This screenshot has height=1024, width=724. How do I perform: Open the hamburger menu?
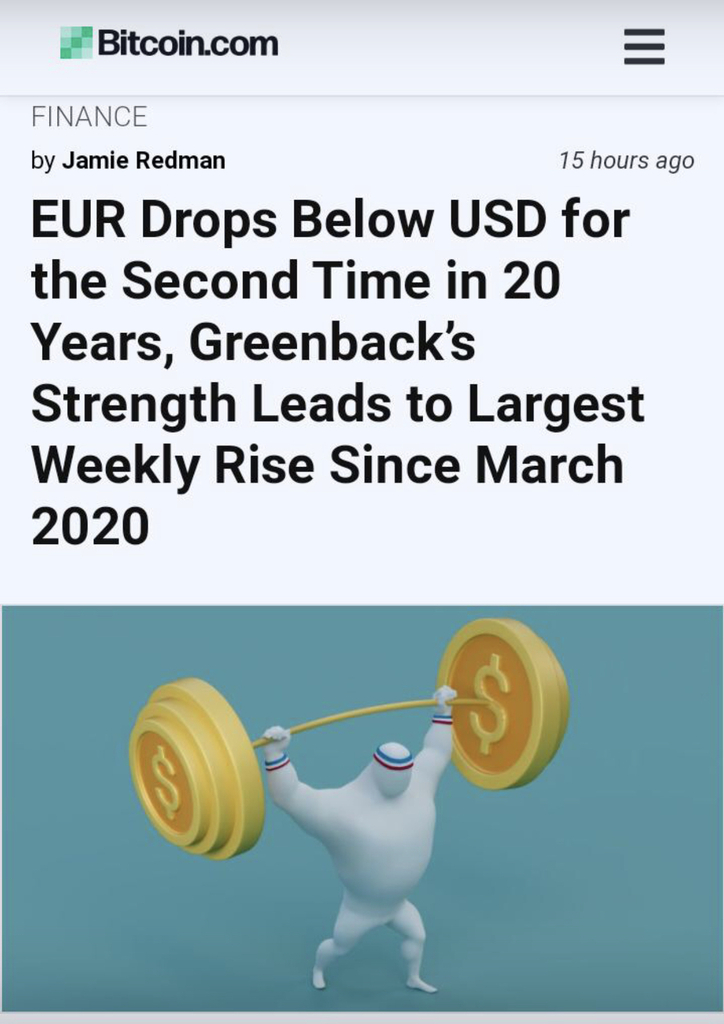click(x=644, y=46)
